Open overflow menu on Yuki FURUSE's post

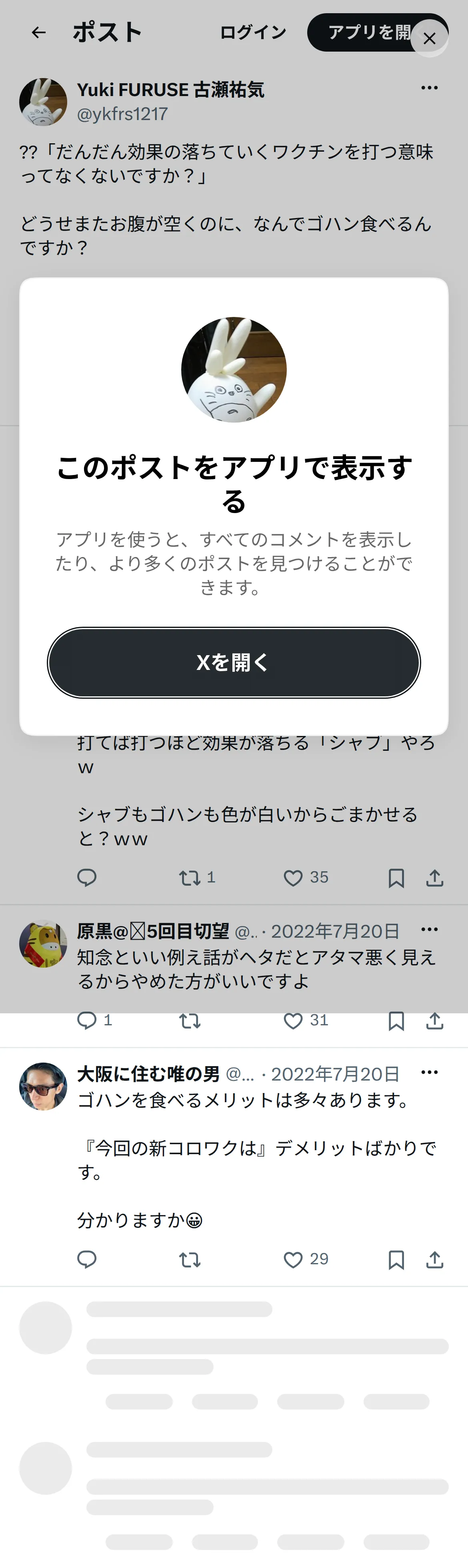pos(430,88)
